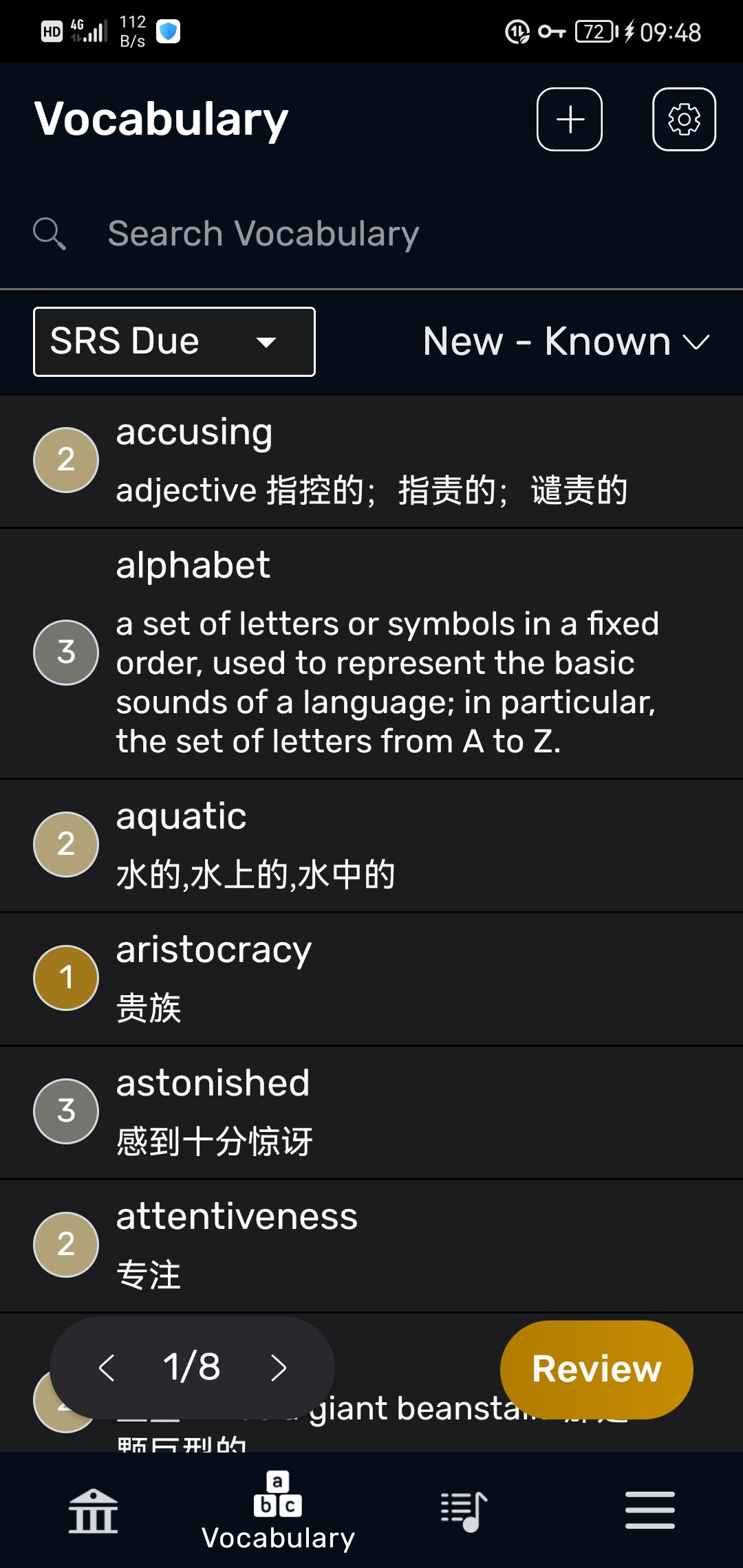Open the playlist tab

point(464,1510)
